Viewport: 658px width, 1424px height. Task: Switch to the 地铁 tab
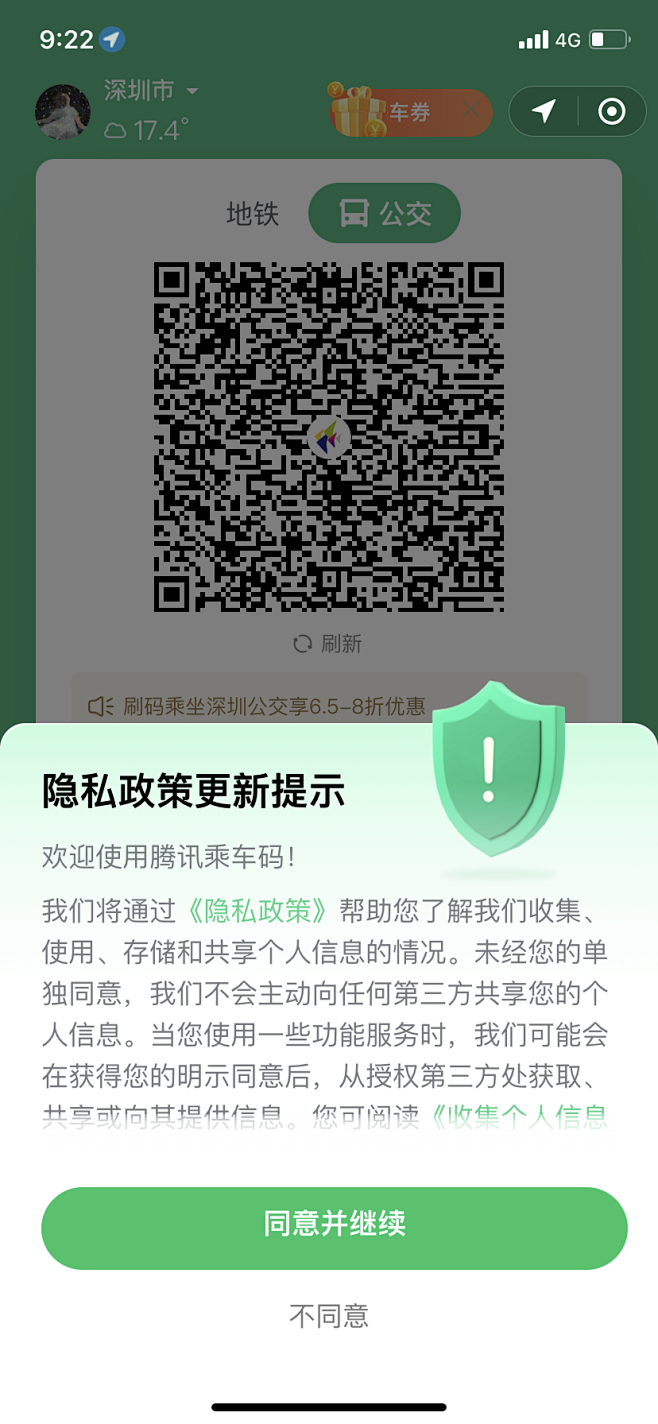pos(252,214)
